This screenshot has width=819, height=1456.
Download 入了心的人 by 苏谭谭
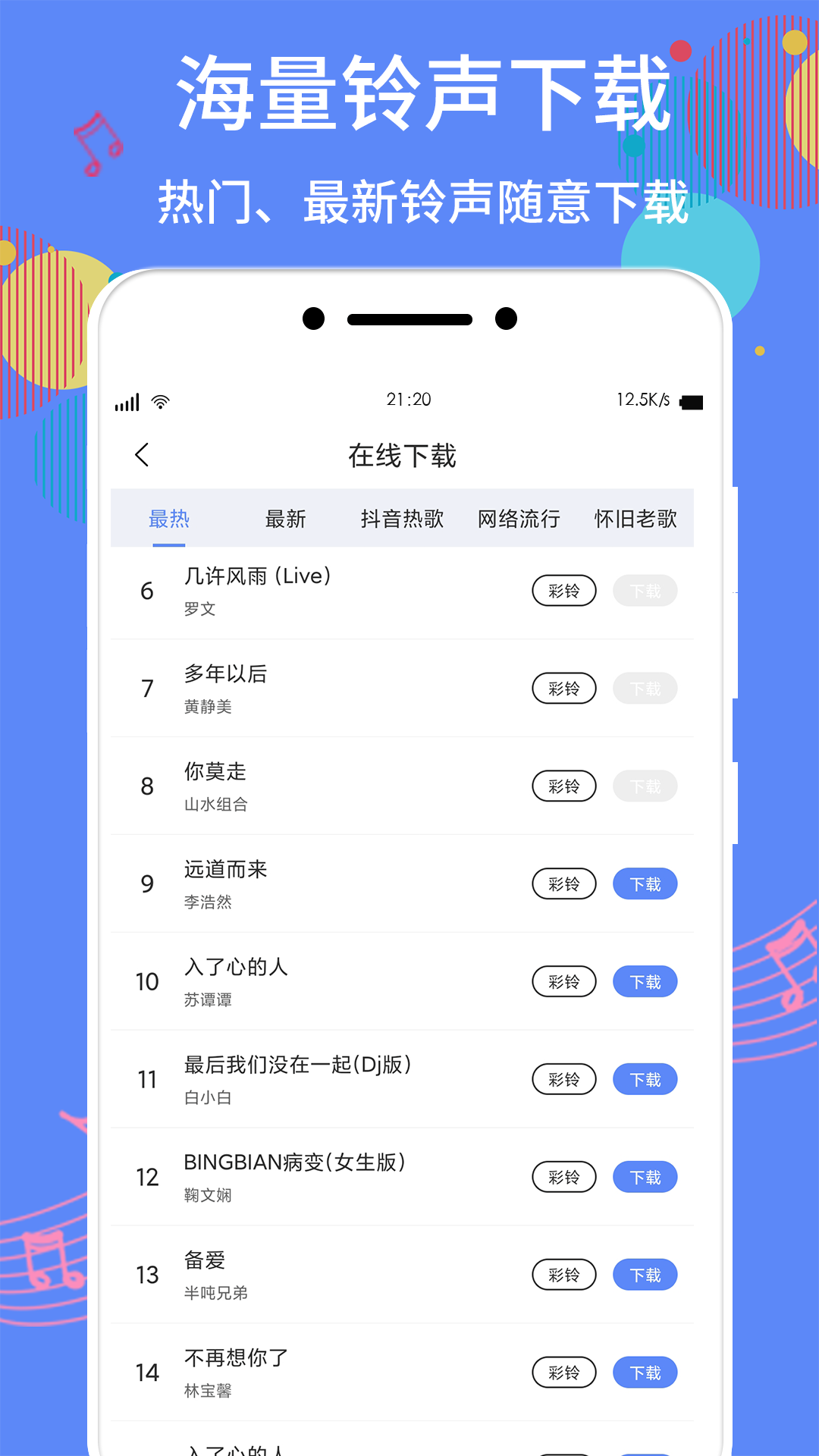645,981
